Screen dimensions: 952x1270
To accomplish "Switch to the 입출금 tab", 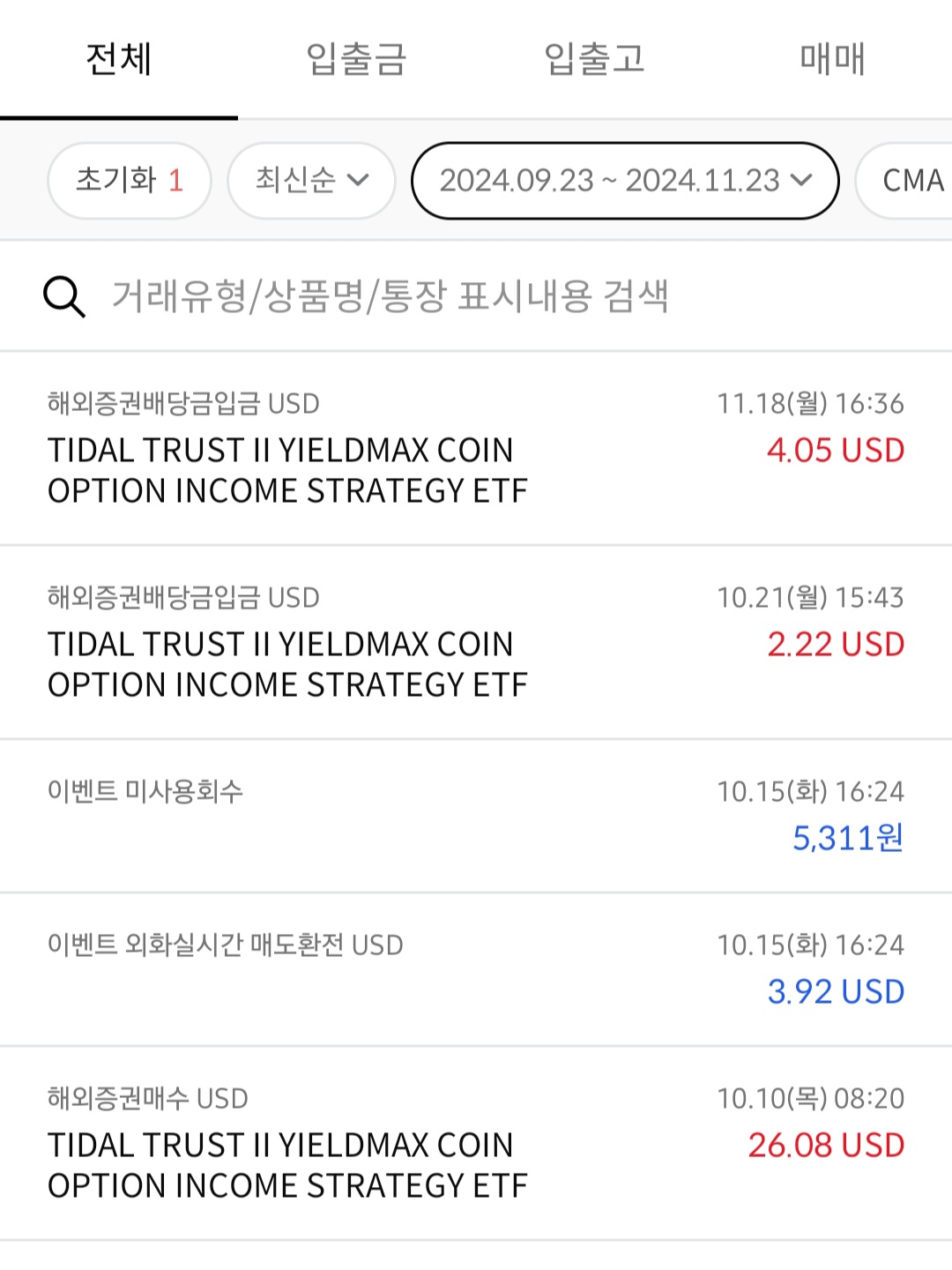I will (x=356, y=60).
